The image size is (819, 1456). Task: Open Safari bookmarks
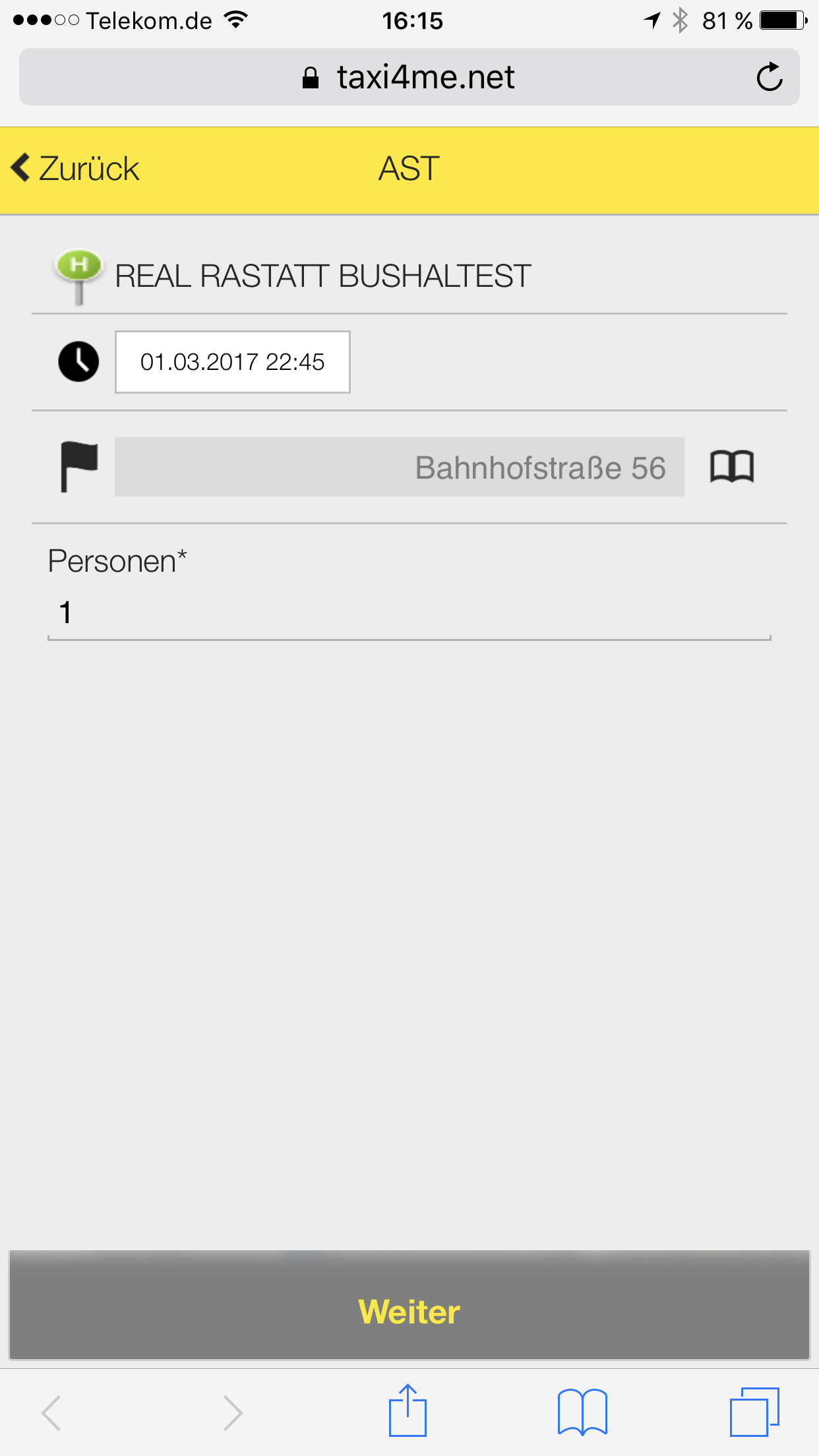582,1412
